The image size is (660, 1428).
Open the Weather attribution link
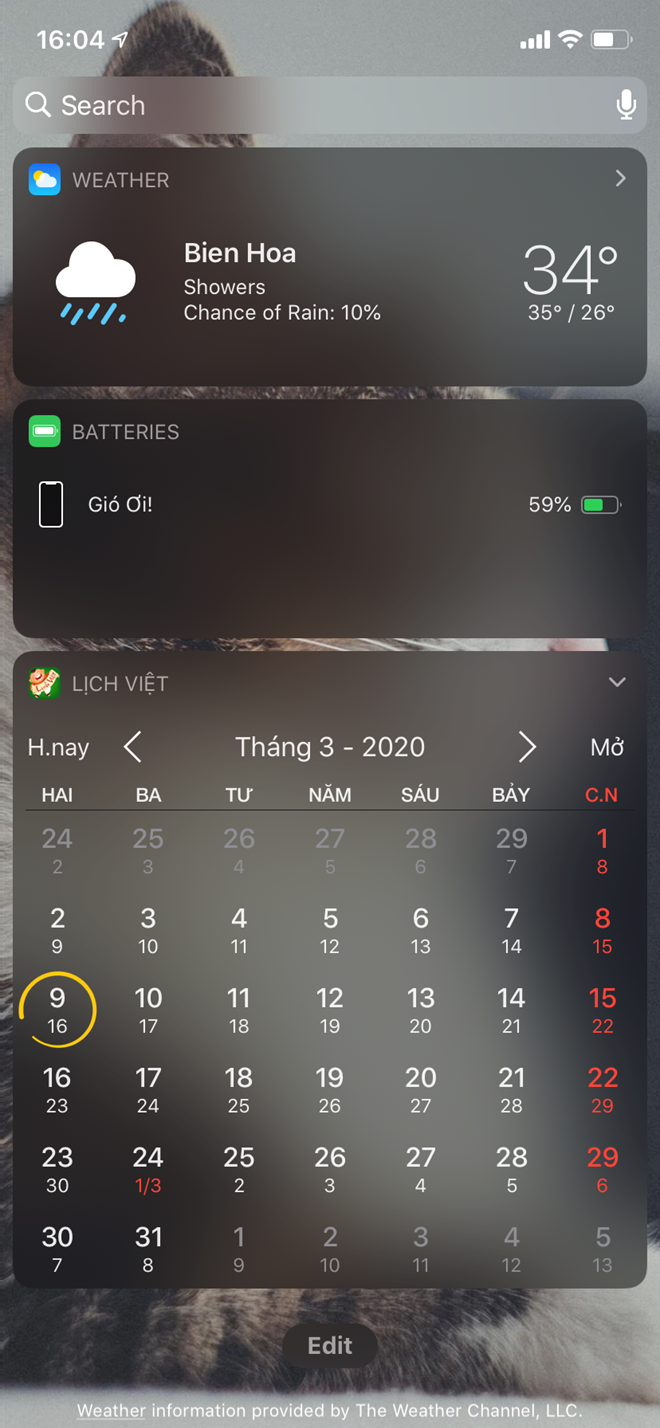111,1411
